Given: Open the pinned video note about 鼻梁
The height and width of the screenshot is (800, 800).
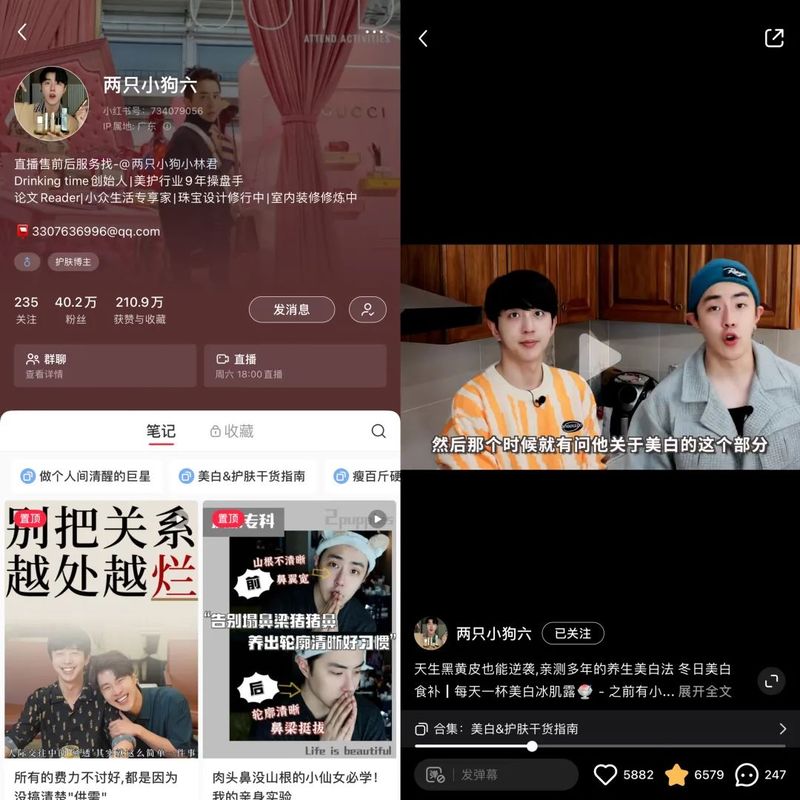Looking at the screenshot, I should (x=299, y=630).
